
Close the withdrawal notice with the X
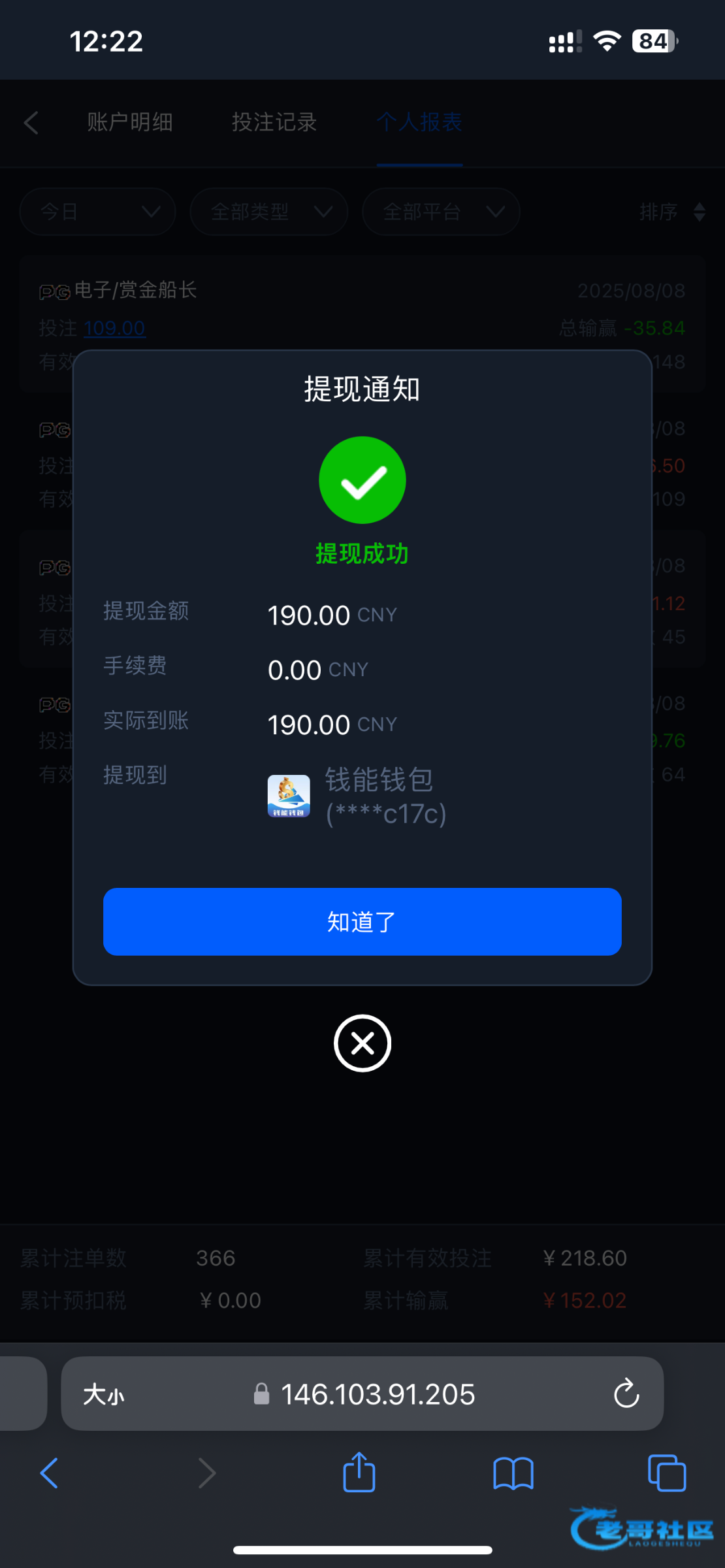coord(362,1043)
